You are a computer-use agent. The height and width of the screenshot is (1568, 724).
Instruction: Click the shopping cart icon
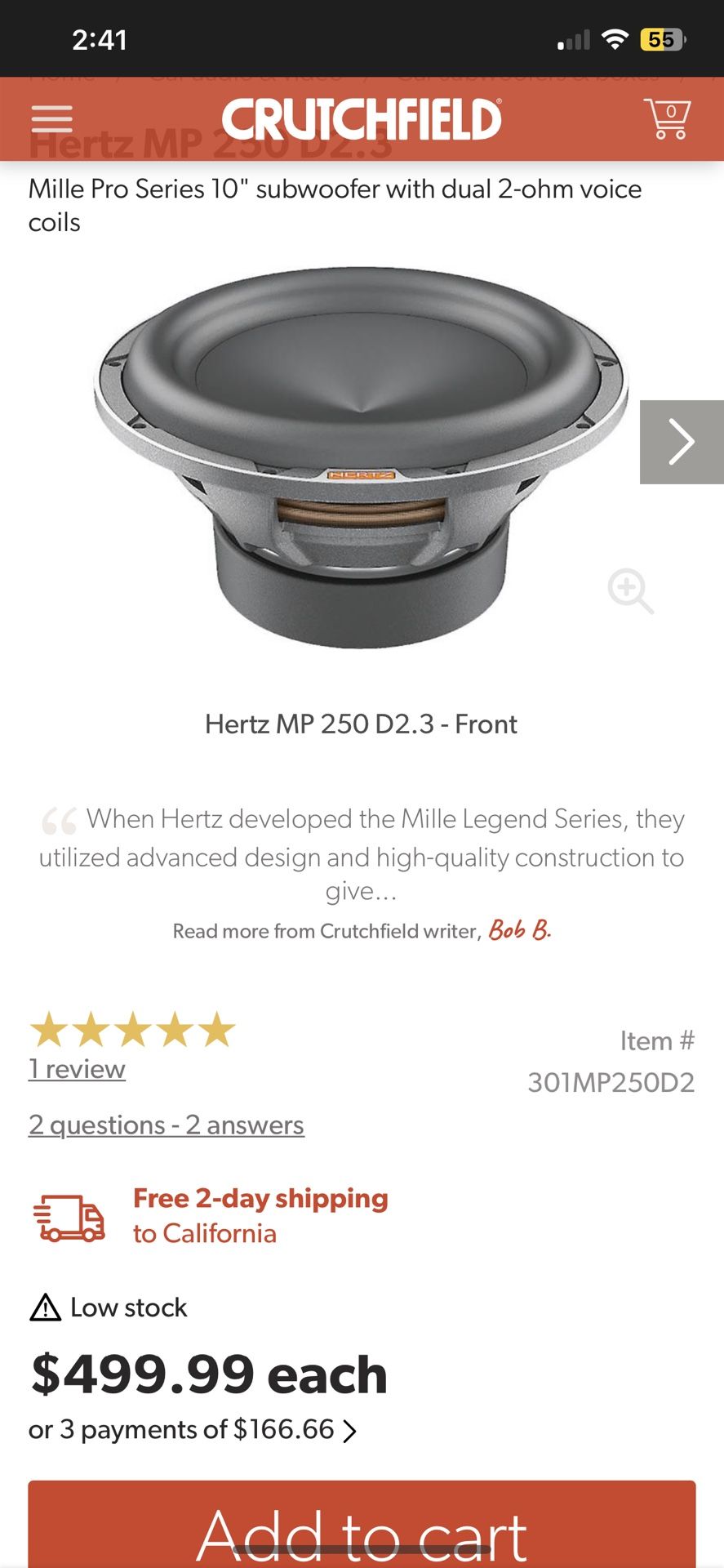point(666,118)
